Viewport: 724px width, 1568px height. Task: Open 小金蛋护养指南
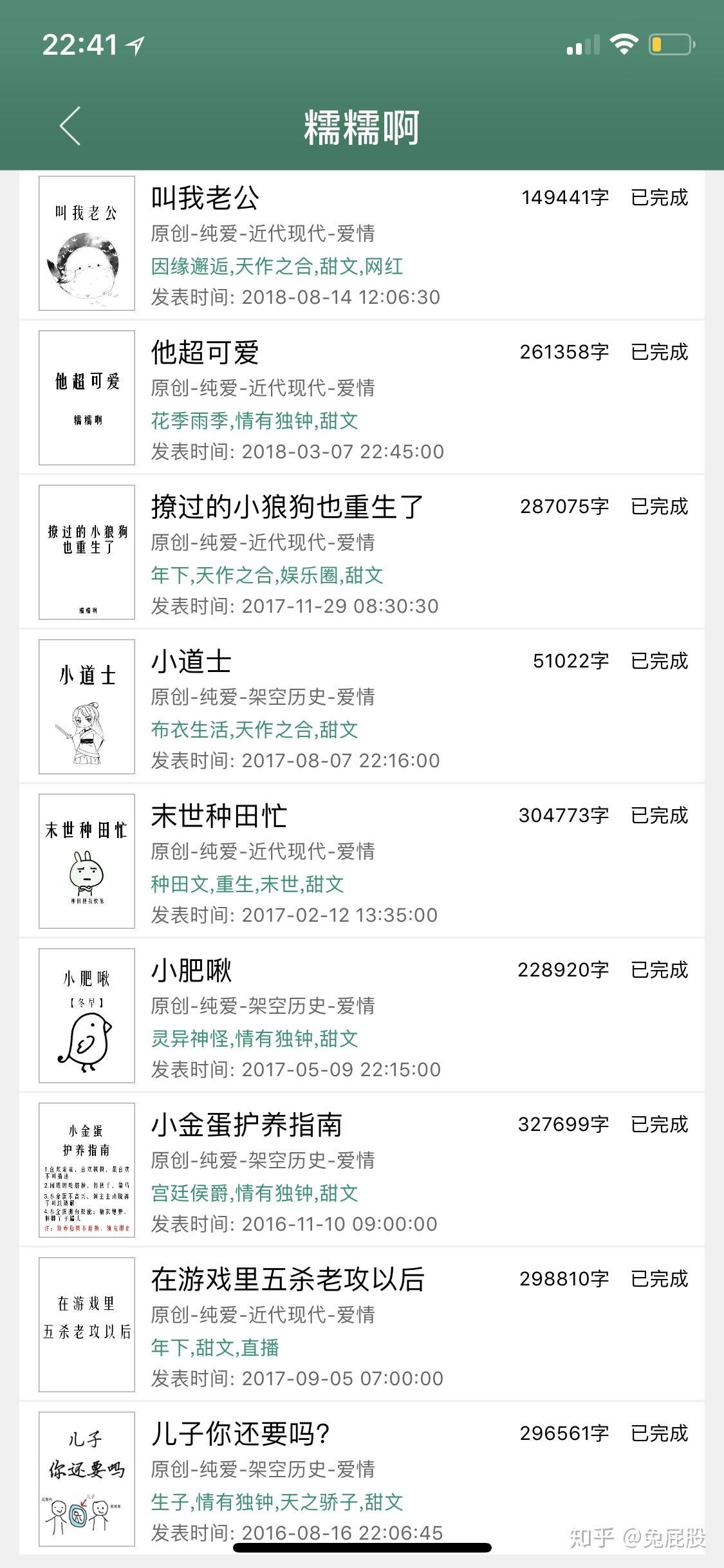[246, 1125]
